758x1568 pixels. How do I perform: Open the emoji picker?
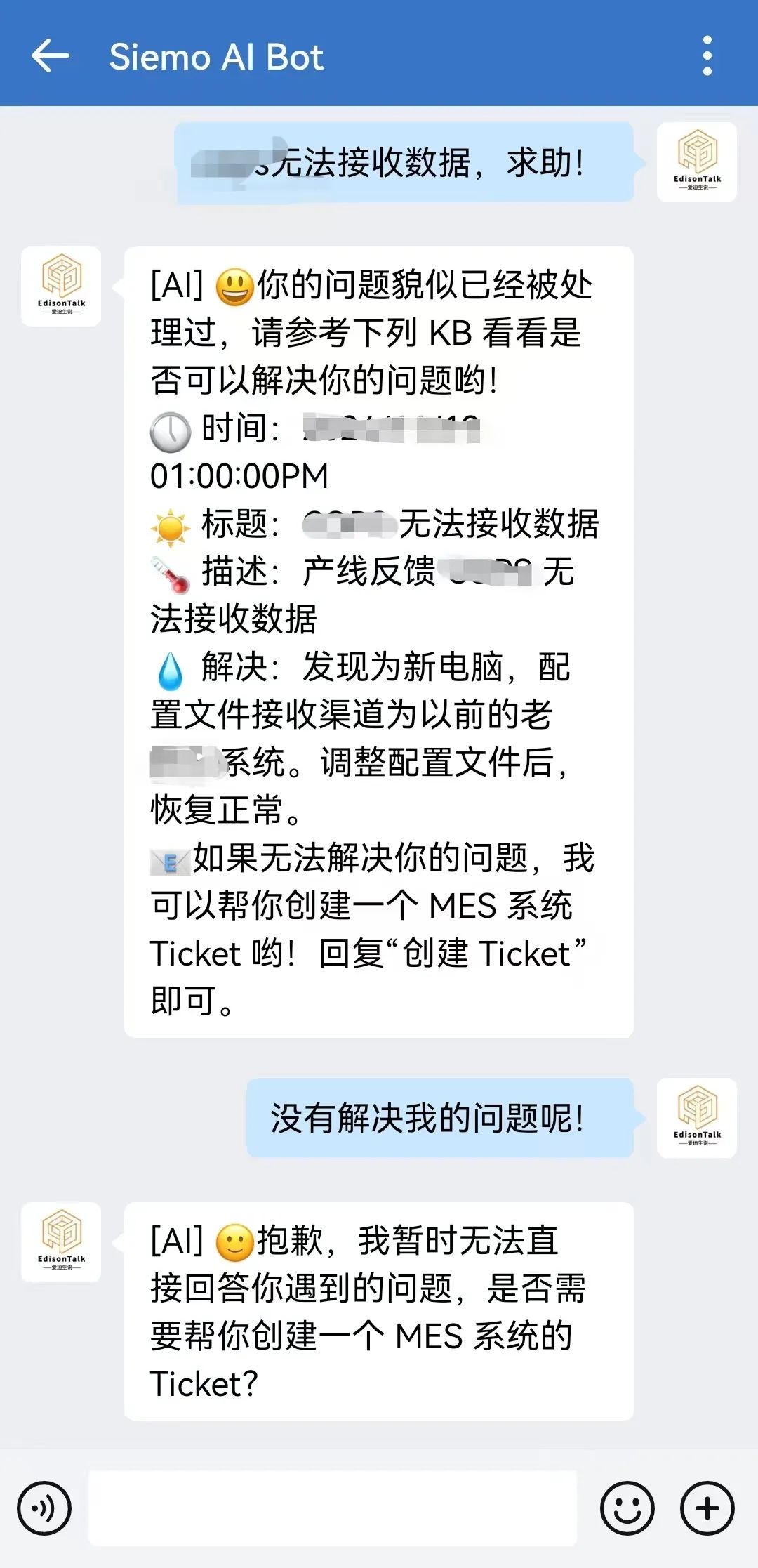[627, 1508]
